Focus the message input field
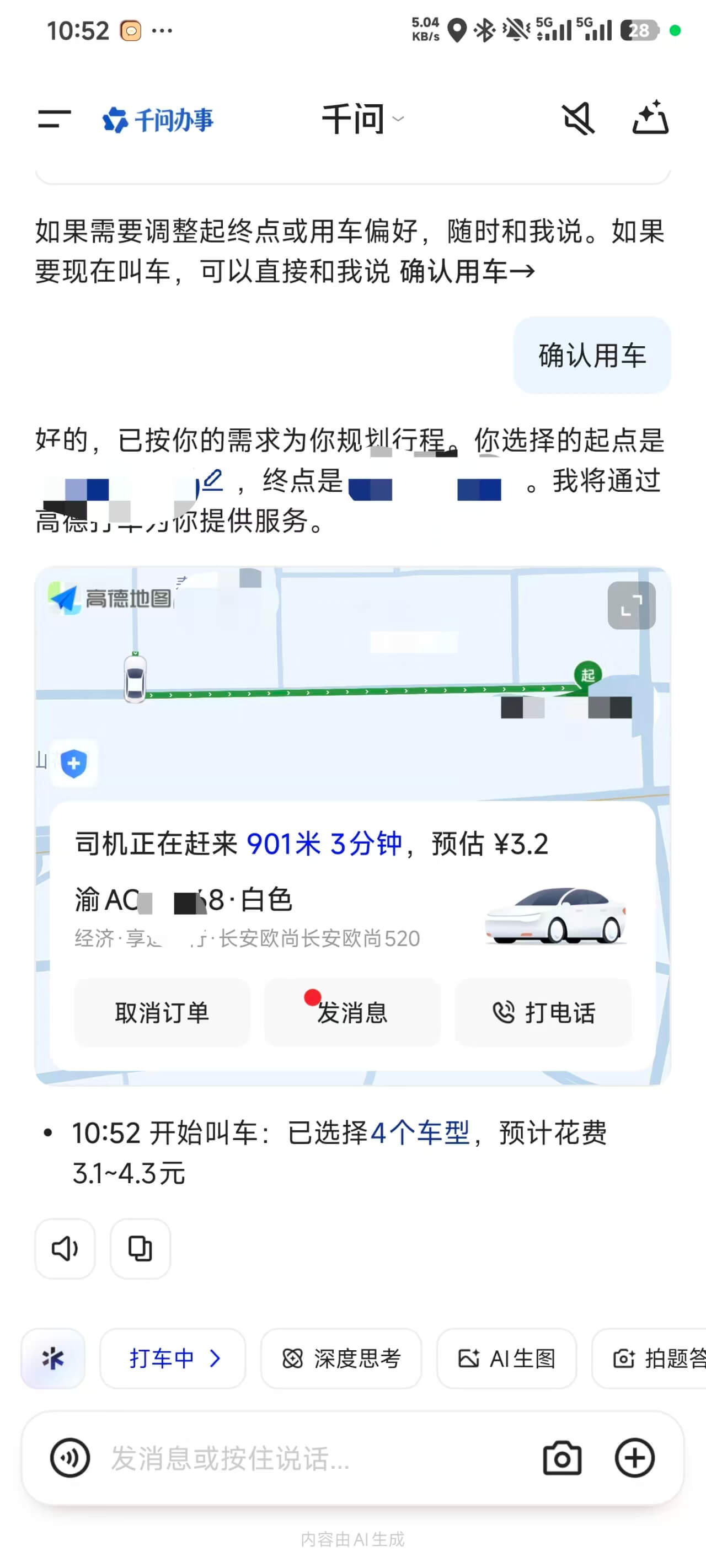Image resolution: width=706 pixels, height=1568 pixels. pyautogui.click(x=304, y=1458)
